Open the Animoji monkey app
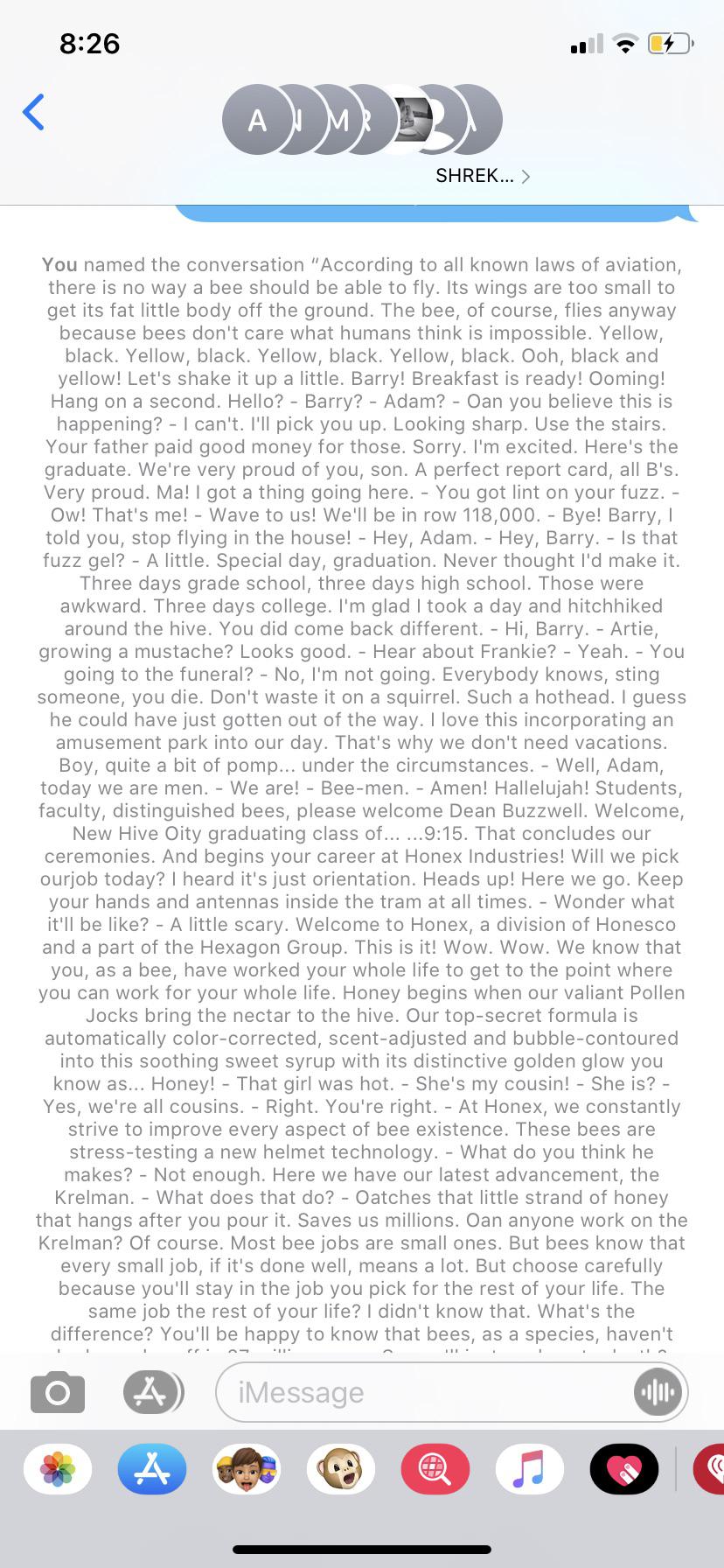Image resolution: width=724 pixels, height=1568 pixels. tap(341, 1469)
